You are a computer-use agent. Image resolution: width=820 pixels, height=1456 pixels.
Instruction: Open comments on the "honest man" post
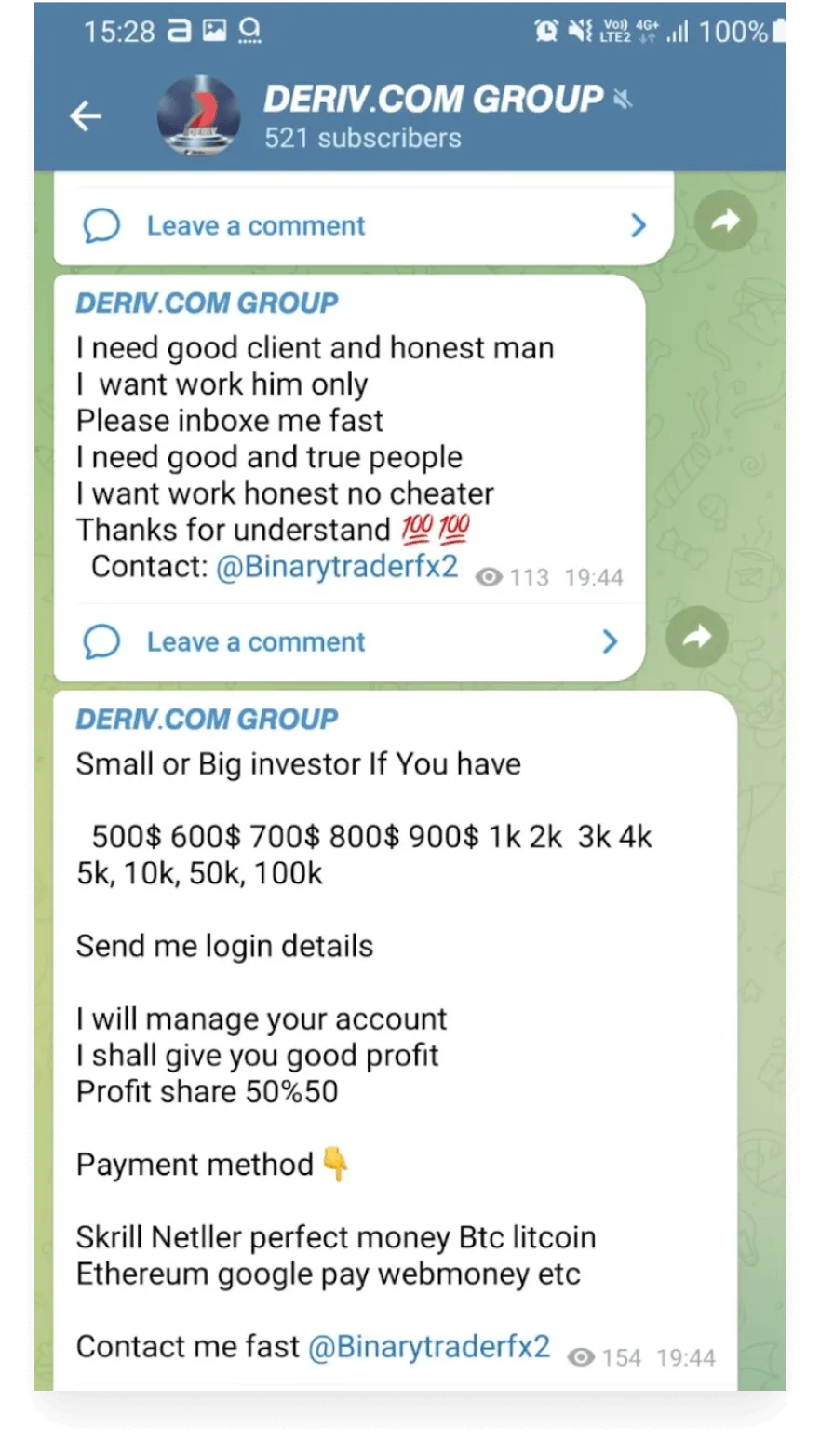pos(350,641)
